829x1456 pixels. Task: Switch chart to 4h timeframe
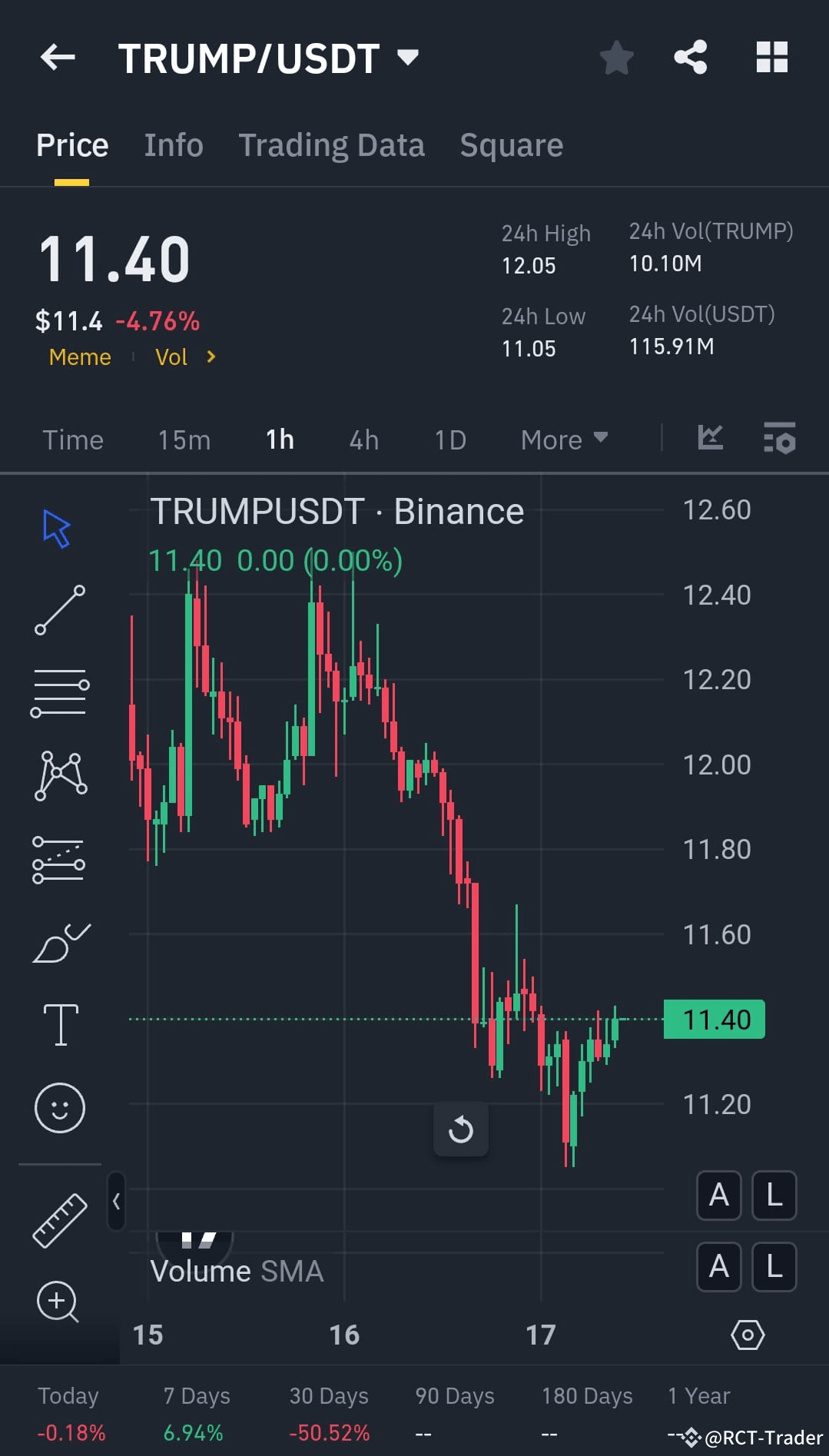[363, 439]
